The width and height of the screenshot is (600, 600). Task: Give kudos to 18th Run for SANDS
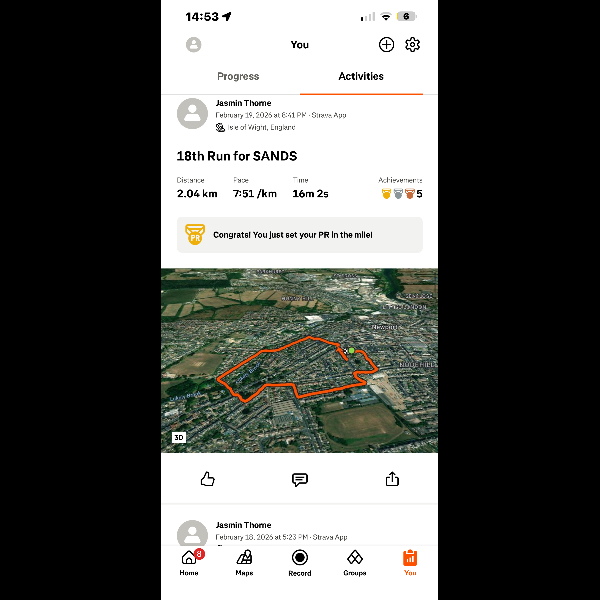[208, 479]
